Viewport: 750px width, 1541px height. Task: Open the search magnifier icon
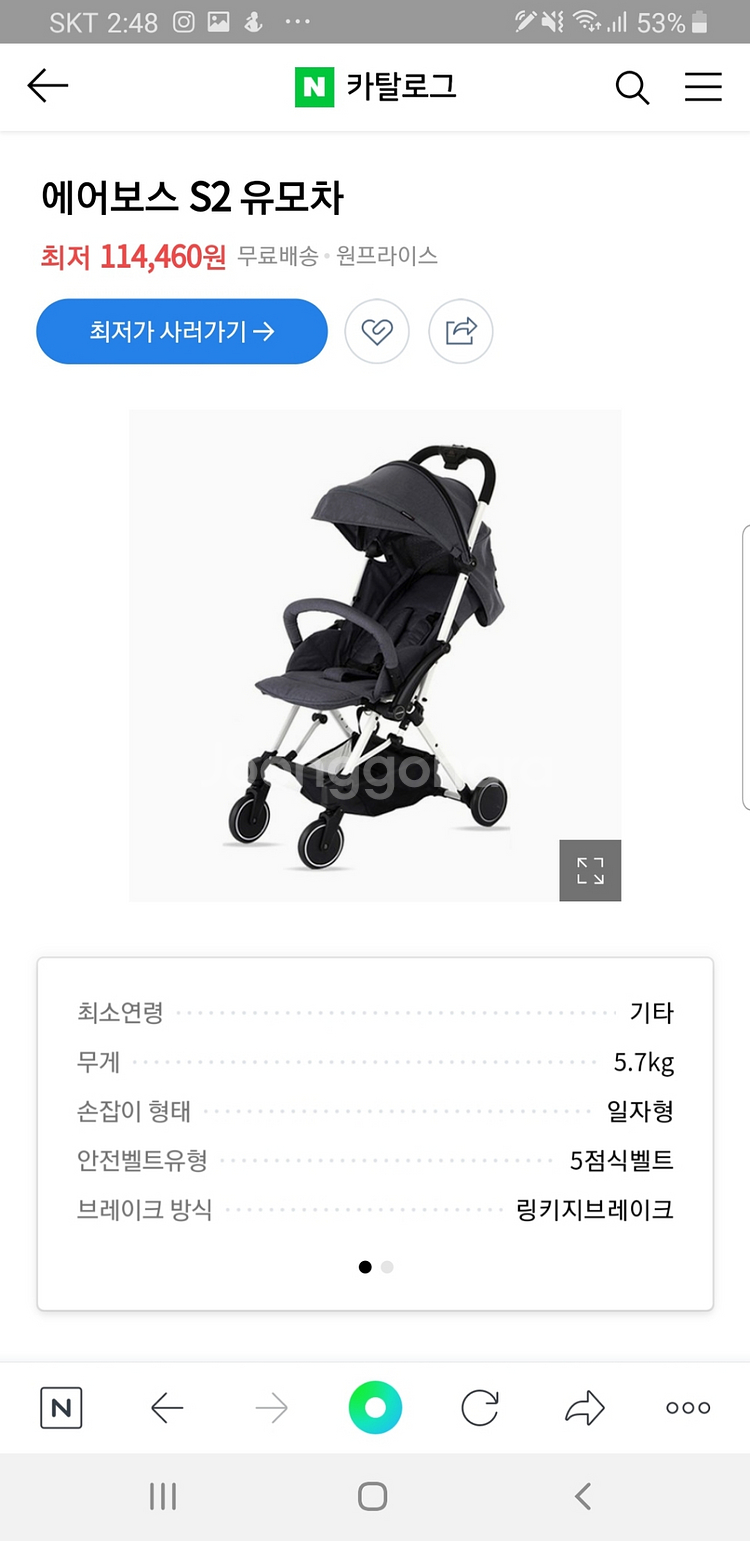pos(632,88)
